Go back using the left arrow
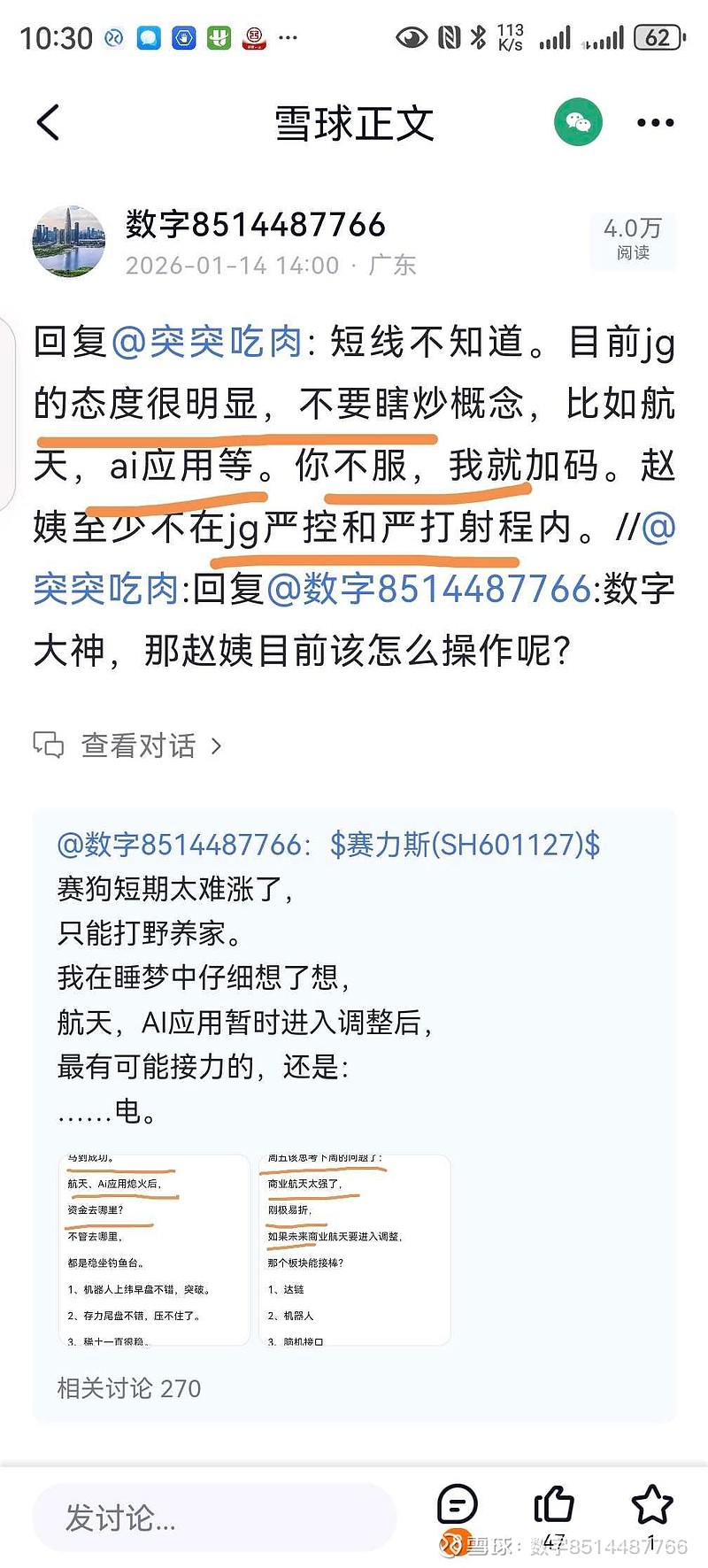The image size is (708, 1568). tap(49, 121)
